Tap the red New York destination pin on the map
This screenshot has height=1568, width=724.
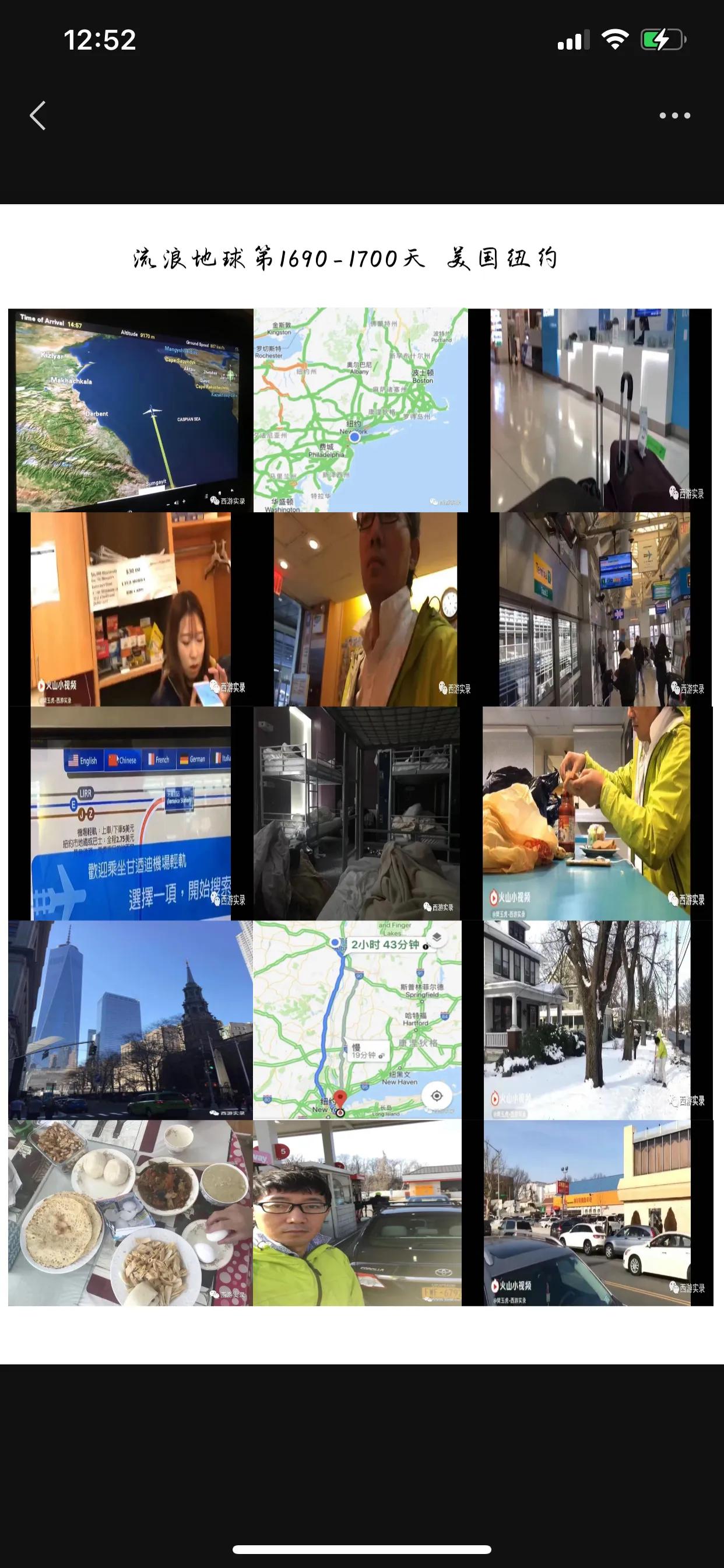coord(340,1098)
